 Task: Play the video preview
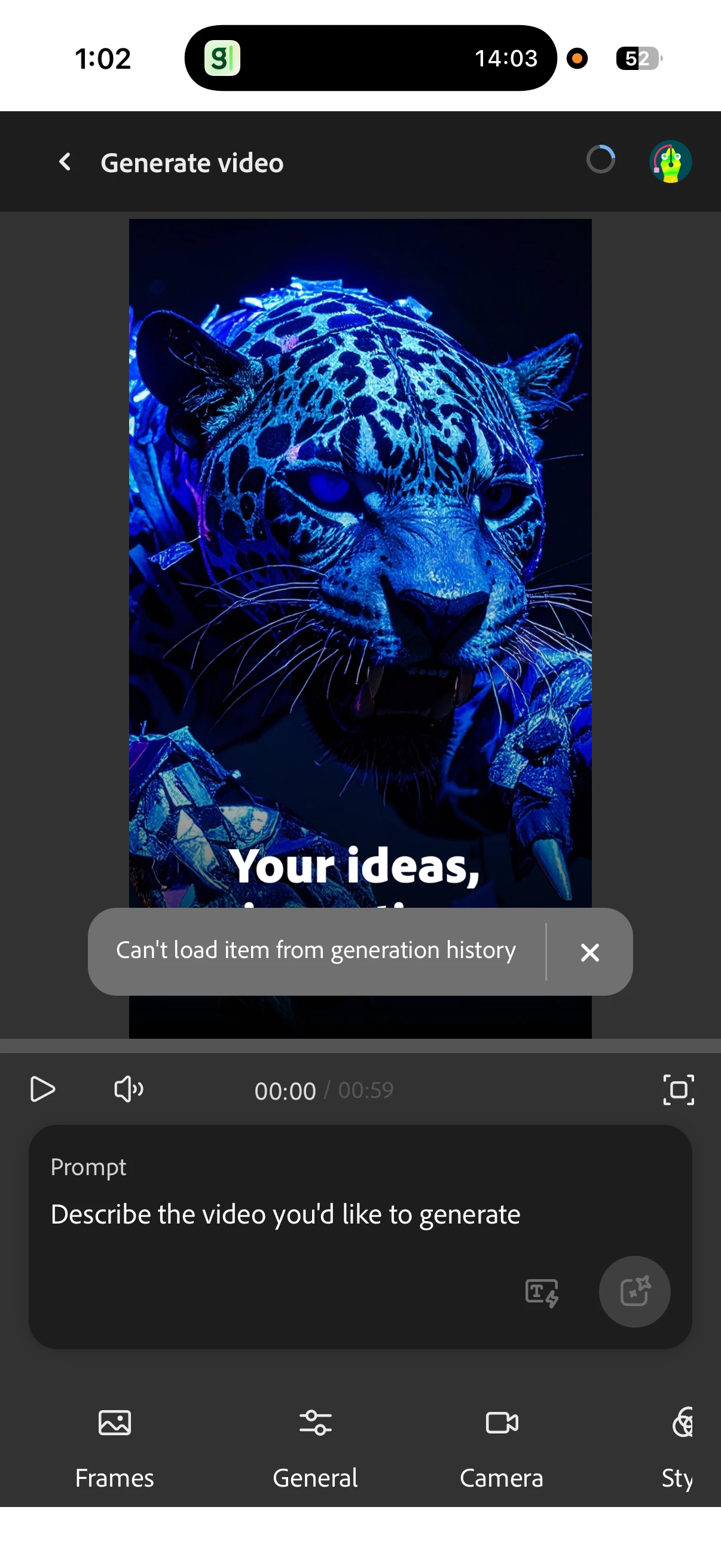click(x=42, y=1089)
